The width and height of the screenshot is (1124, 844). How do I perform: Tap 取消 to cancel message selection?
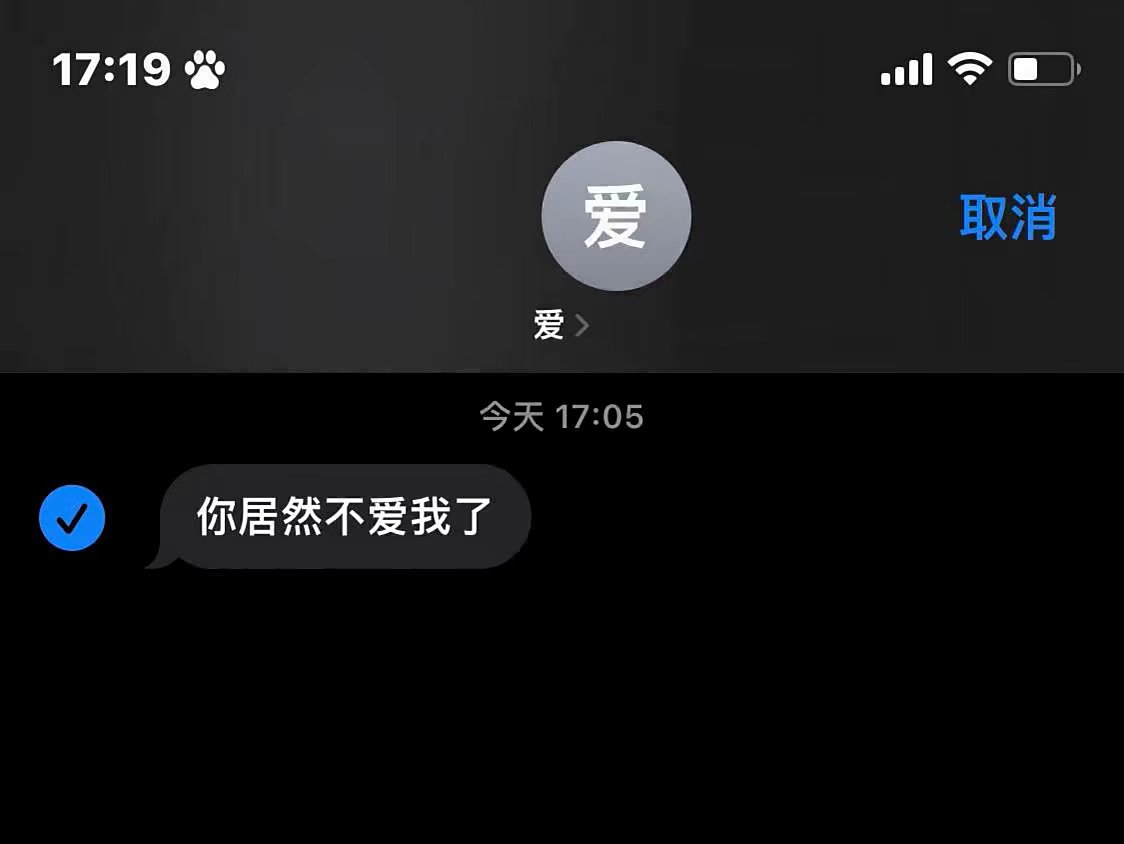coord(1008,217)
